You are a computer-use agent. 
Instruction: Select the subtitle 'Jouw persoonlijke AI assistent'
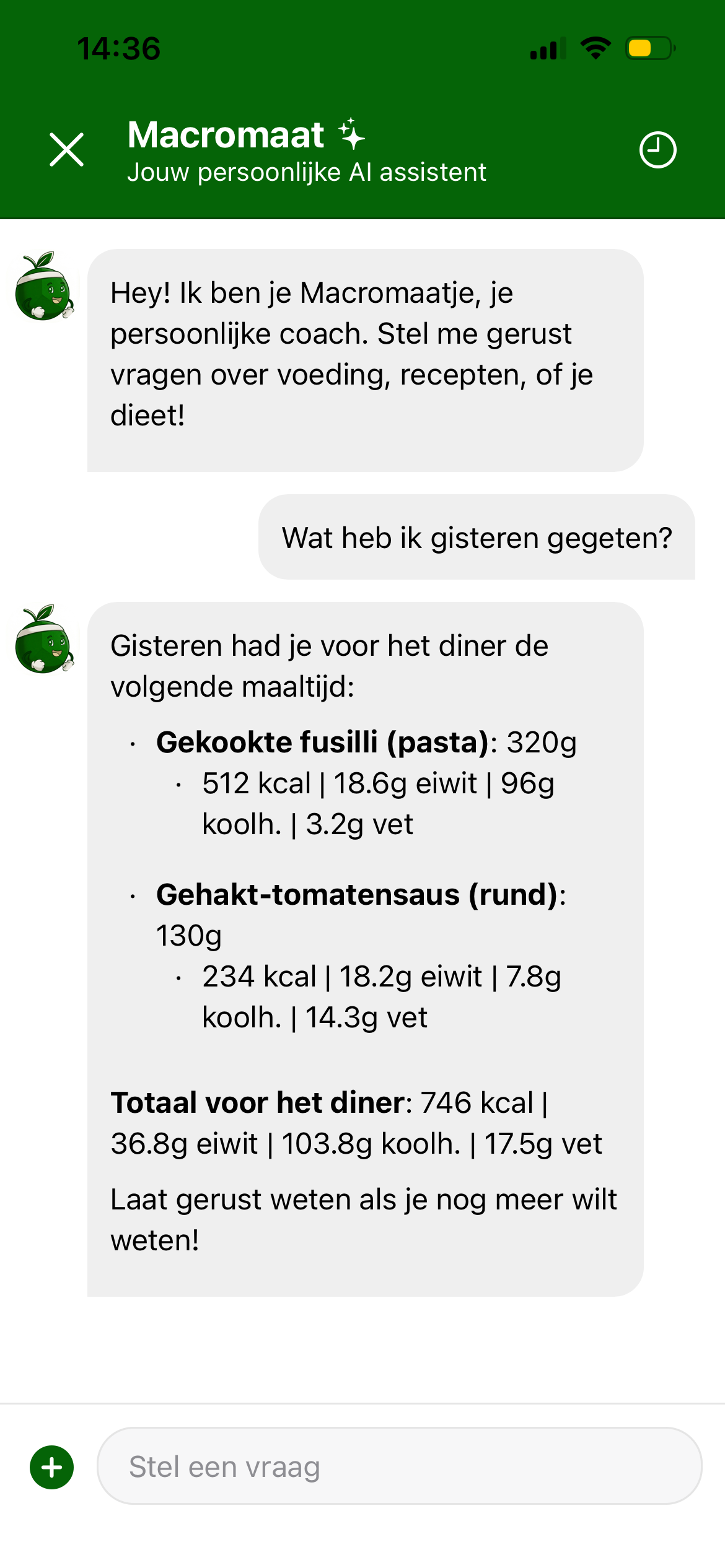point(307,173)
